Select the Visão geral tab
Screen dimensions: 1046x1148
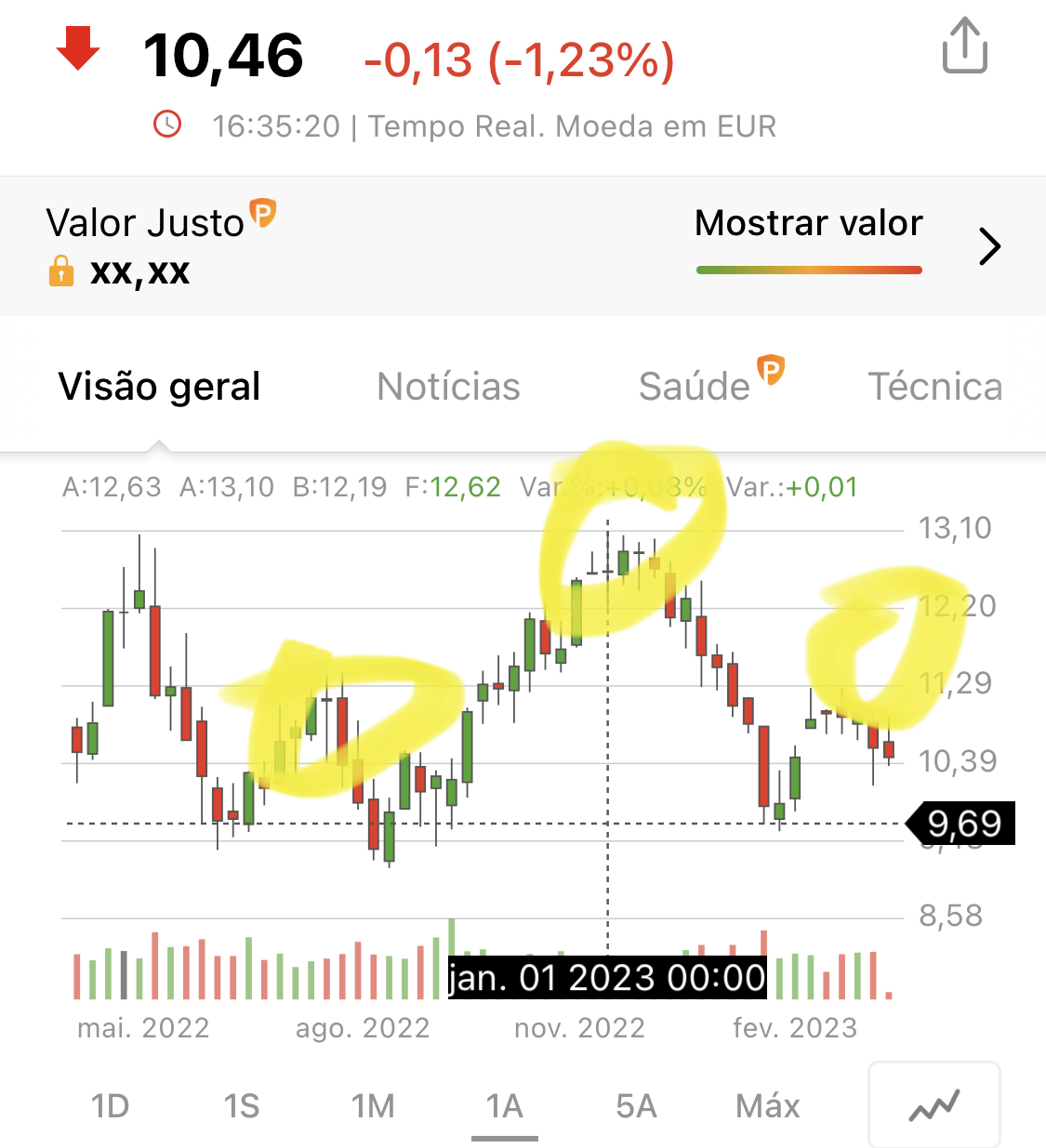click(x=159, y=387)
